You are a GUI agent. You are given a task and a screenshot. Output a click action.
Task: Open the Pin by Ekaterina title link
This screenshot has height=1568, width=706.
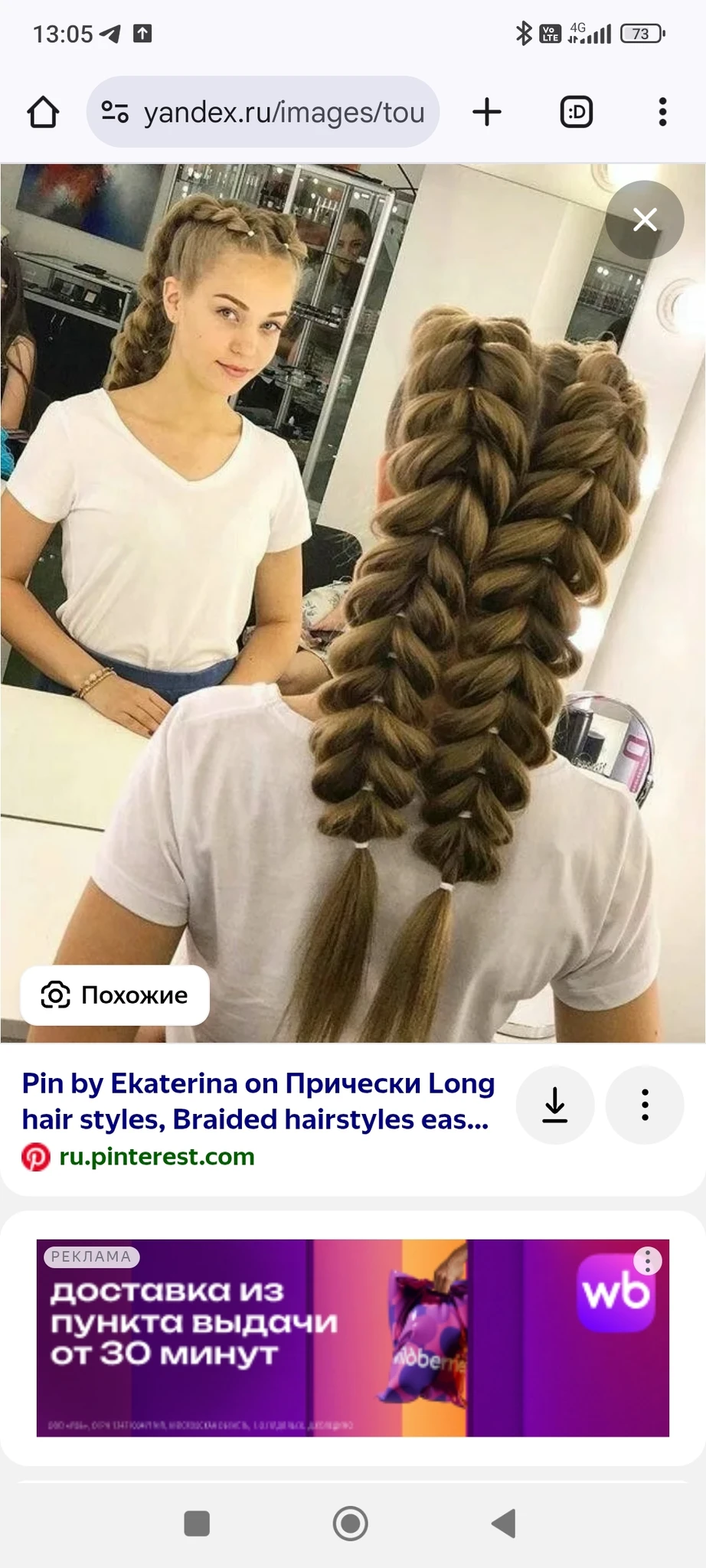click(258, 1101)
